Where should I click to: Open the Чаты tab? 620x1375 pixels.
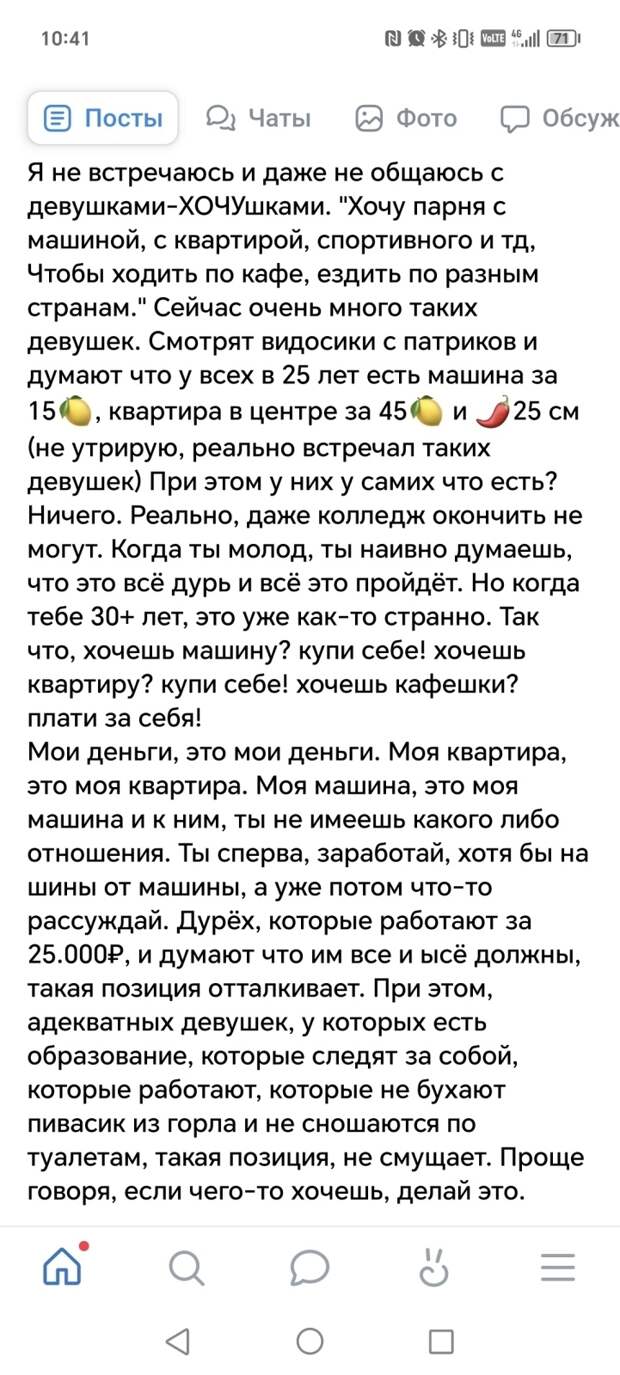(259, 119)
